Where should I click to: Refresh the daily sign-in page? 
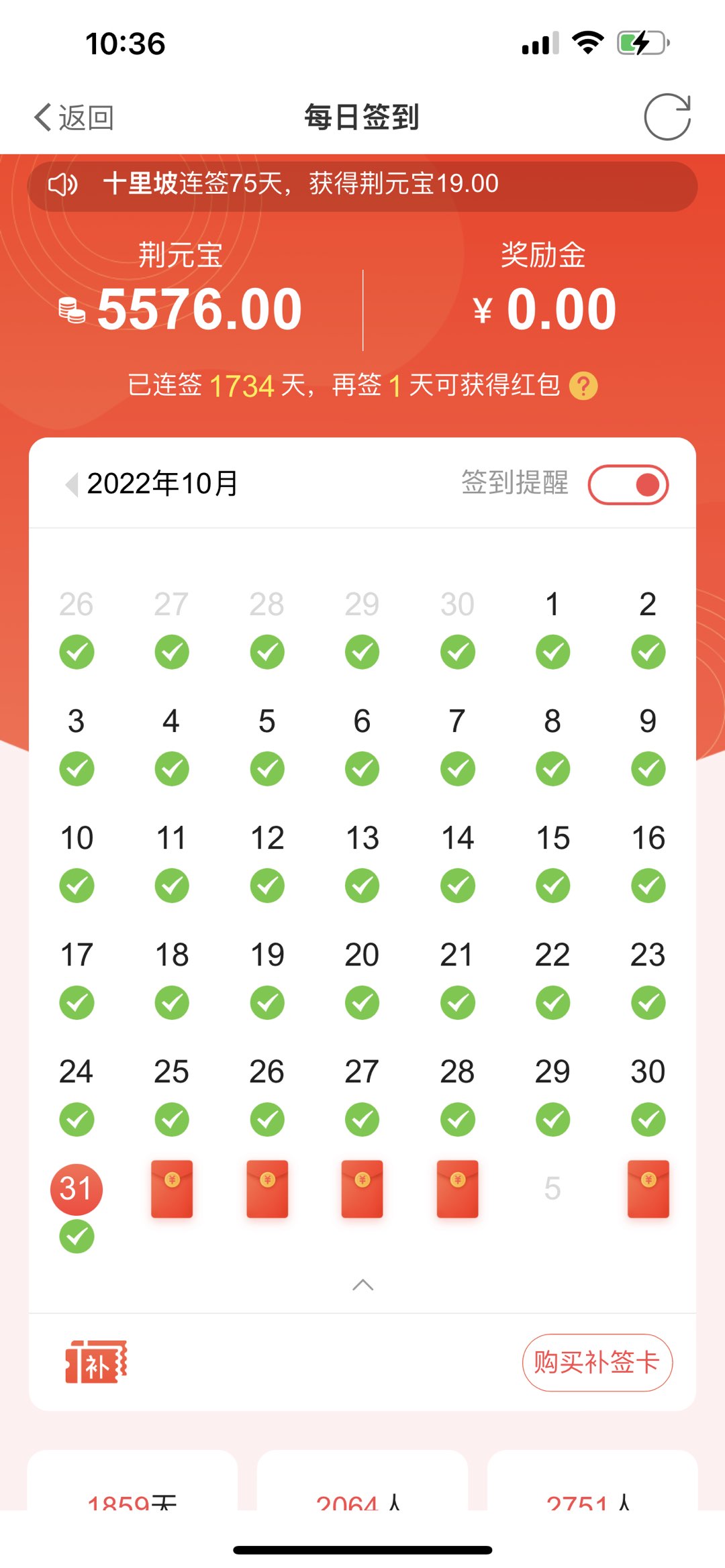click(667, 117)
